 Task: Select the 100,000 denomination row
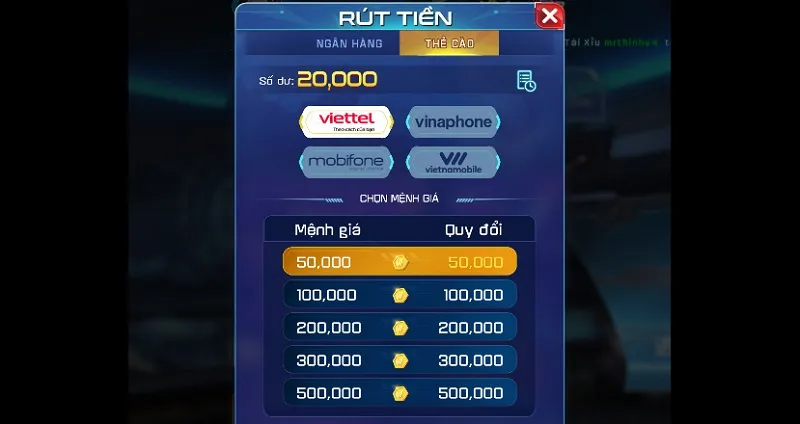click(x=400, y=295)
